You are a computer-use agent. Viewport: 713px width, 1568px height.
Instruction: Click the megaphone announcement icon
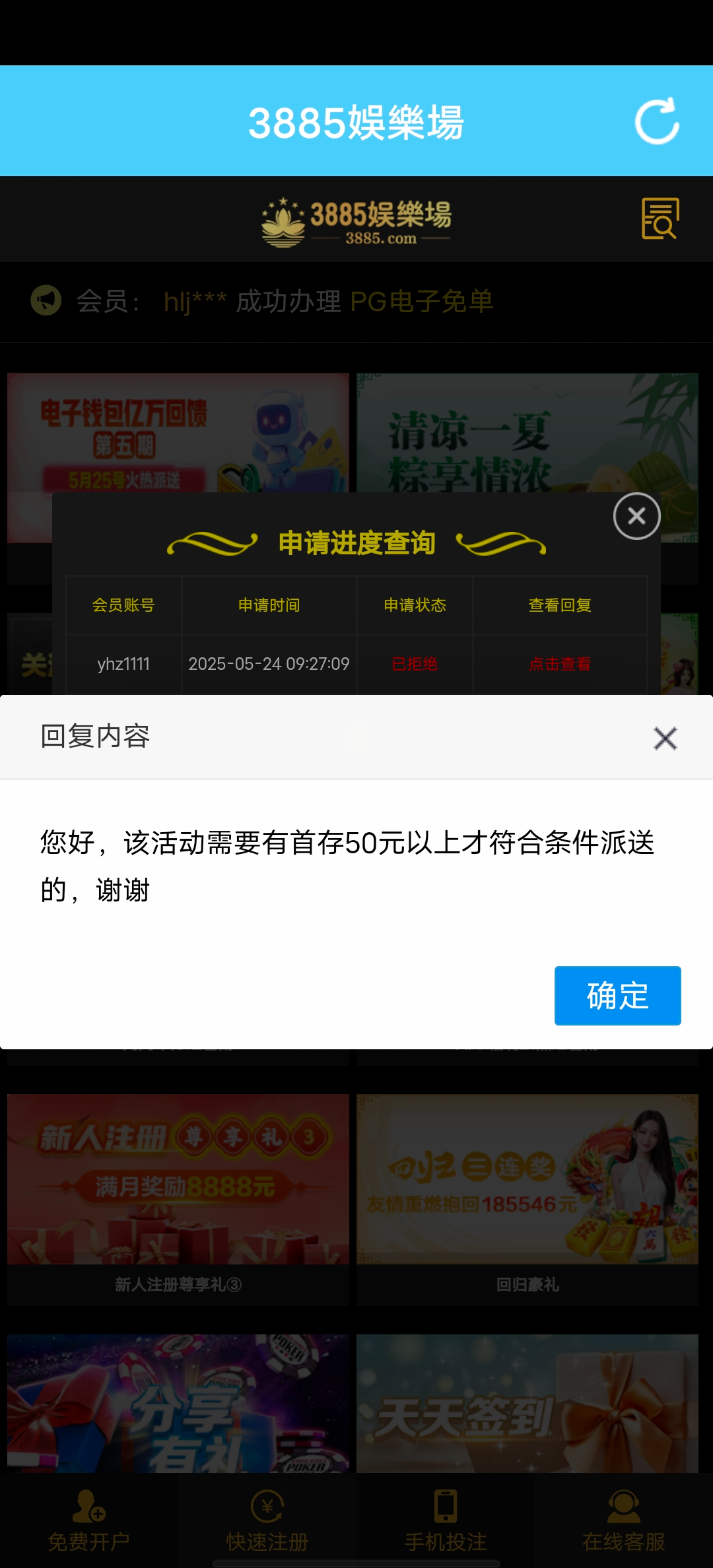(46, 301)
